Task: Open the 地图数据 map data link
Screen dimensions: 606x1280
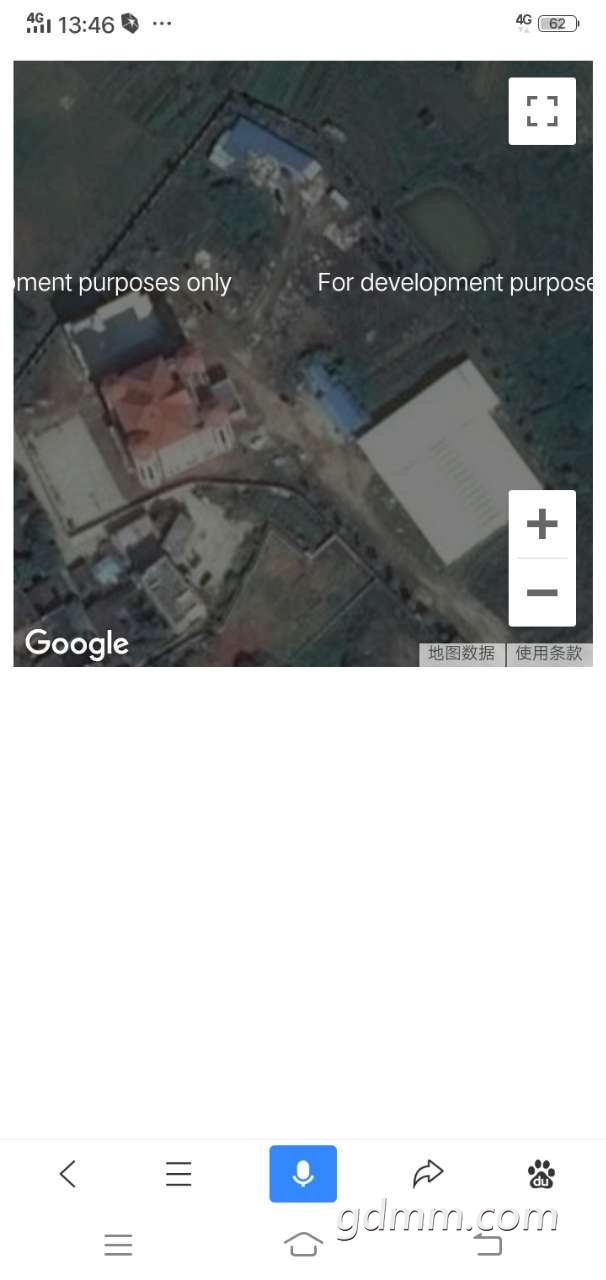Action: point(461,653)
